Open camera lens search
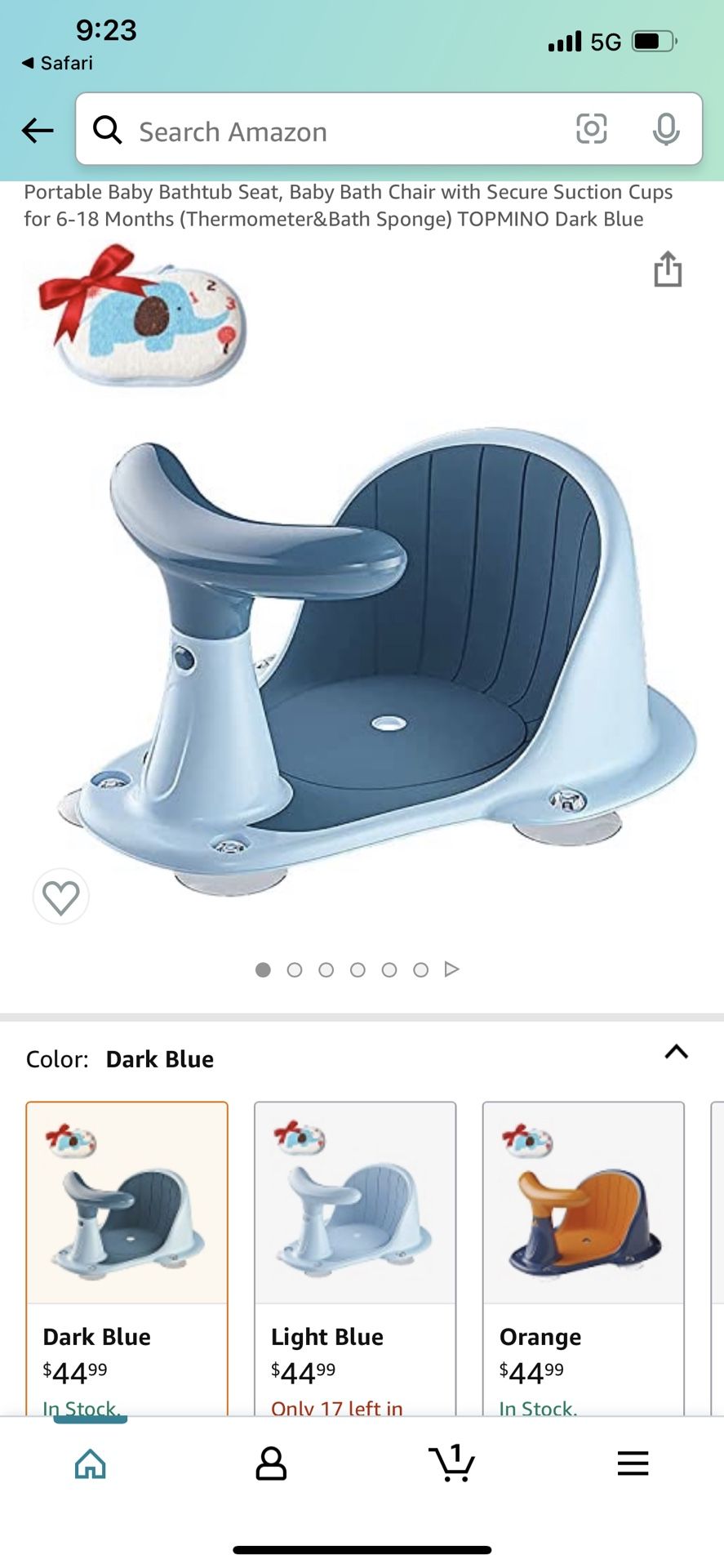This screenshot has width=724, height=1568. click(591, 129)
